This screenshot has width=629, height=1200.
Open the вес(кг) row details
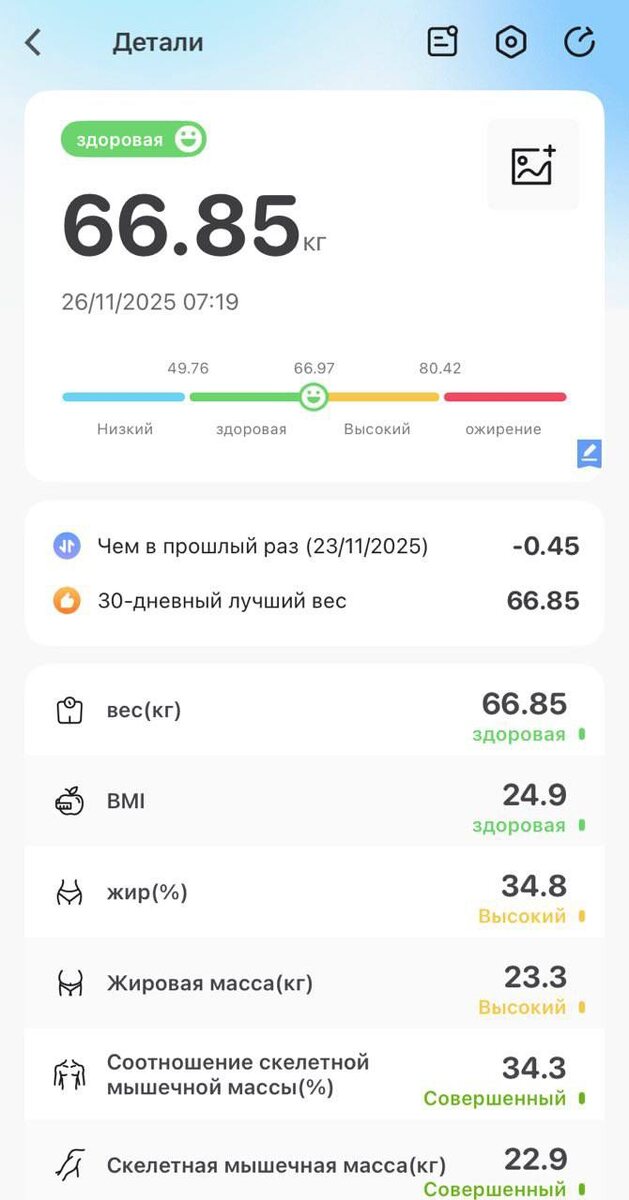(x=314, y=711)
